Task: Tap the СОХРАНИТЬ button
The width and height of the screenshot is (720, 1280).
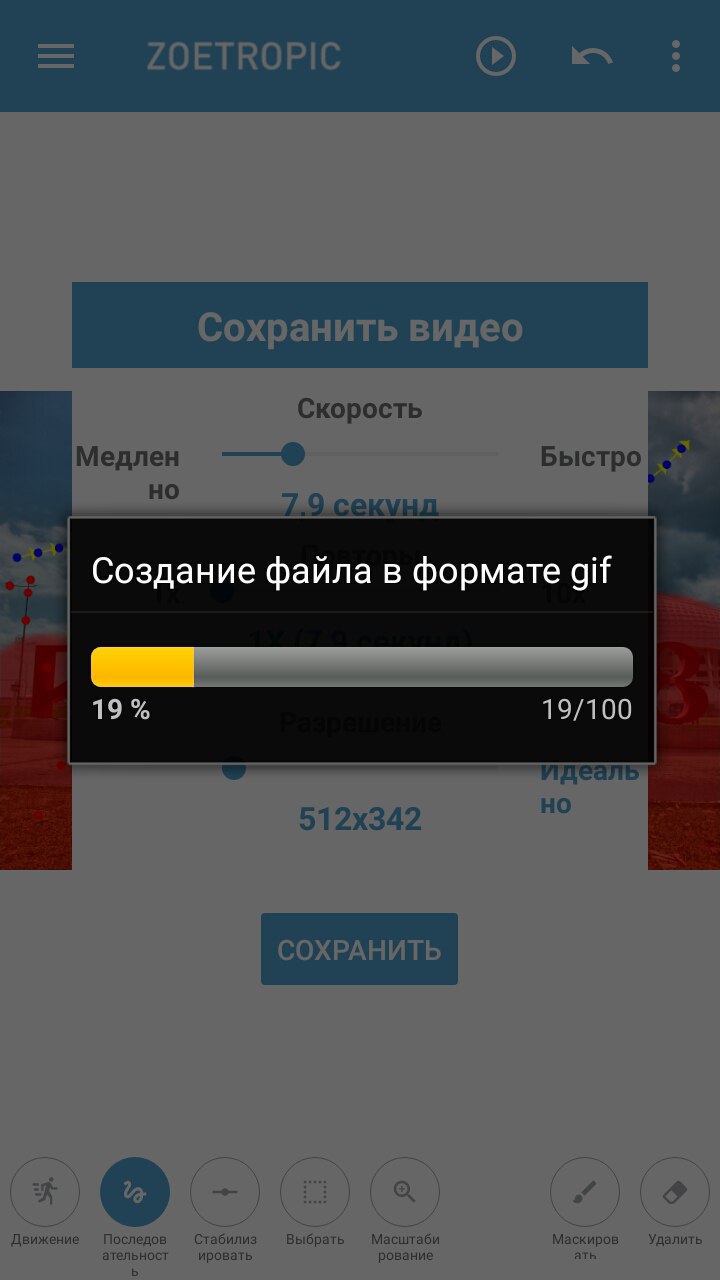Action: click(x=359, y=949)
